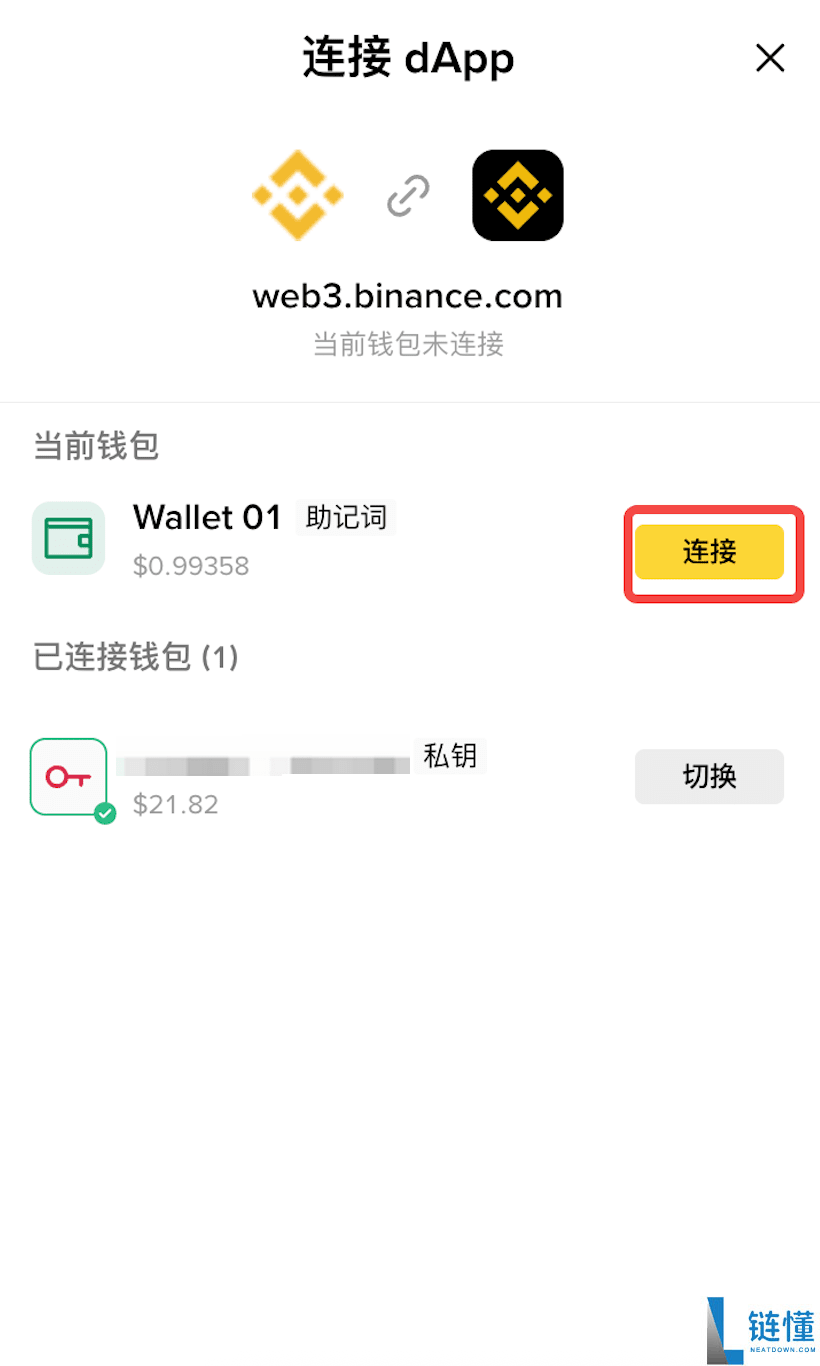Click the 助记词 badge next to Wallet 01
820x1366 pixels.
pyautogui.click(x=345, y=518)
